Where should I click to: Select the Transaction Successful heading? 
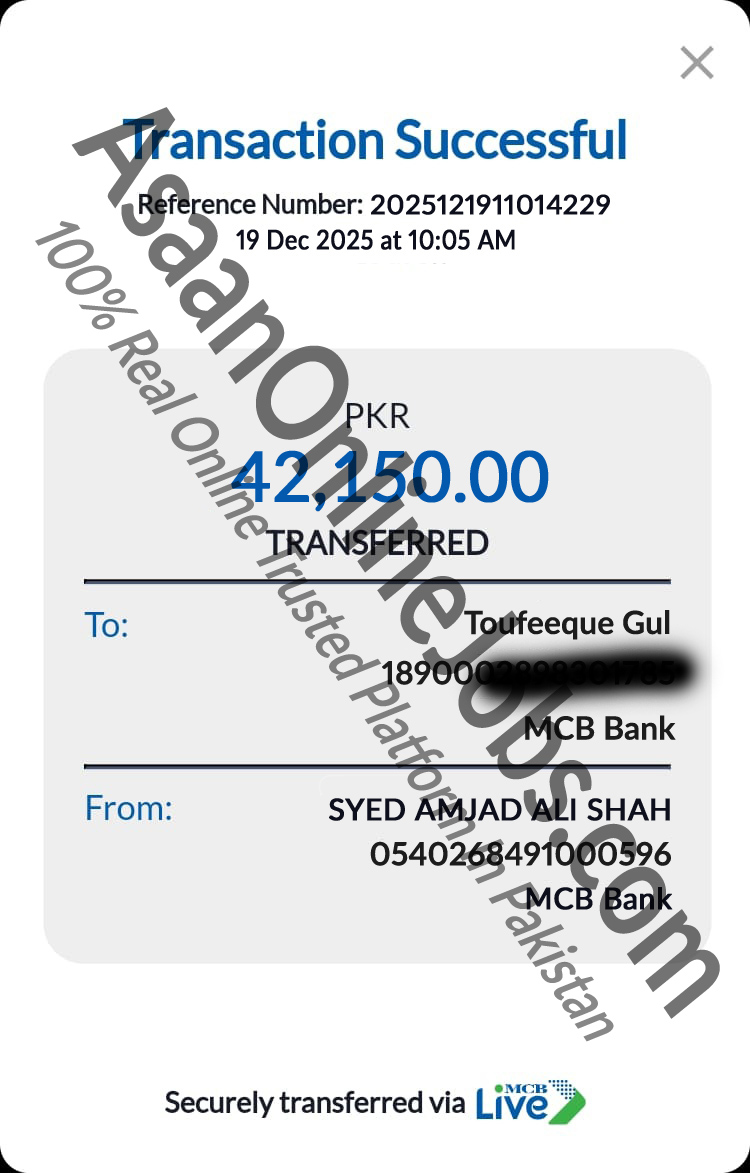click(x=375, y=140)
